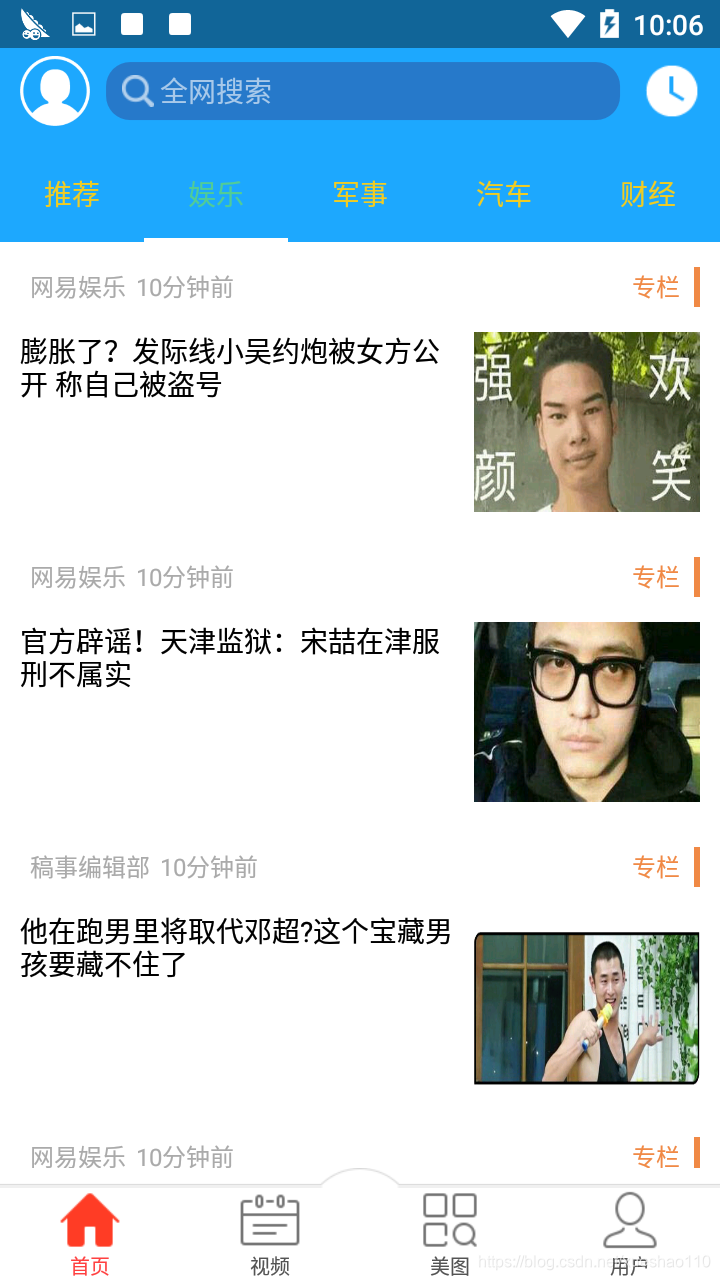
Task: Go to the 首页 home tab
Action: pos(90,1234)
